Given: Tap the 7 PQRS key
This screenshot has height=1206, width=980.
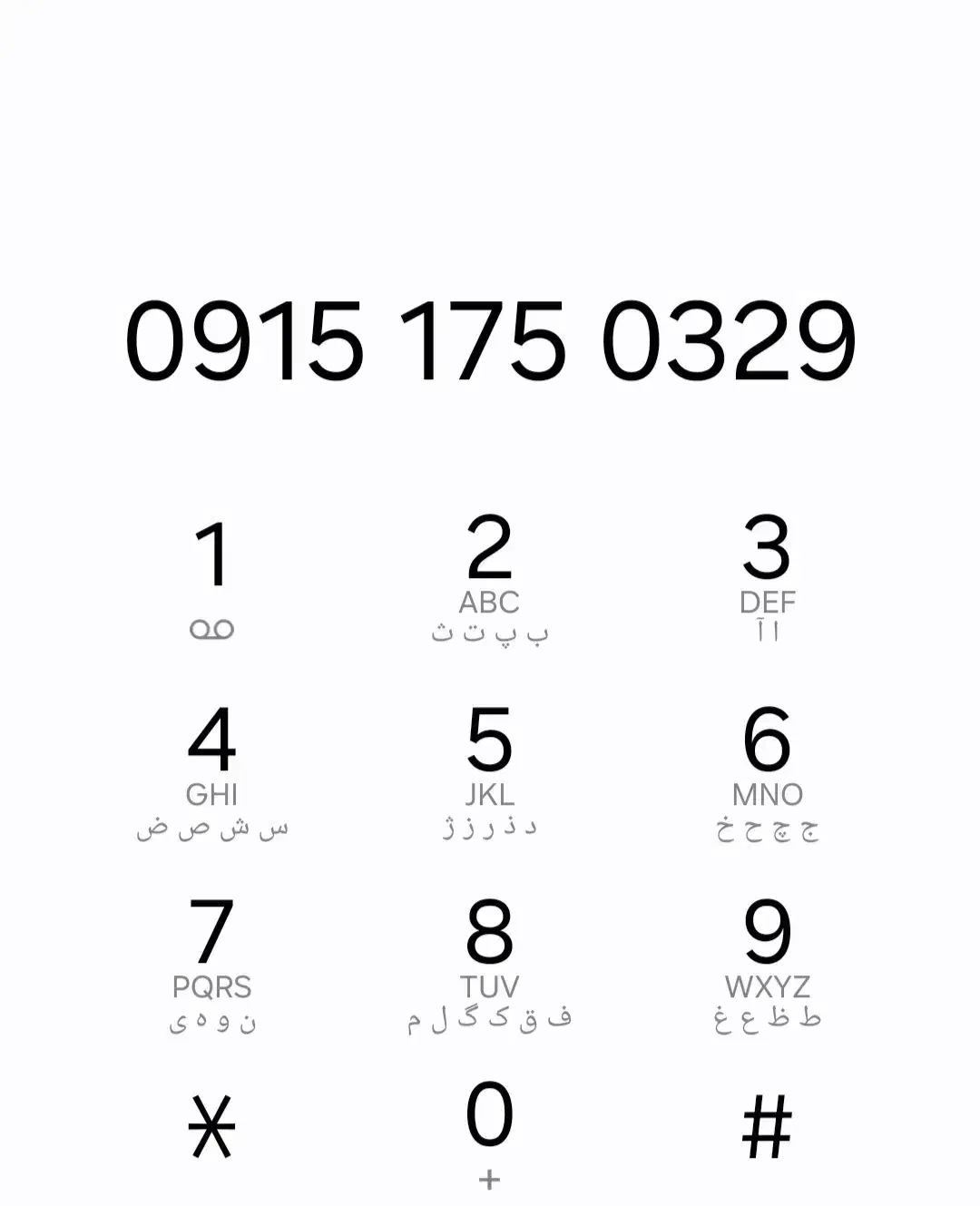Looking at the screenshot, I should point(212,962).
